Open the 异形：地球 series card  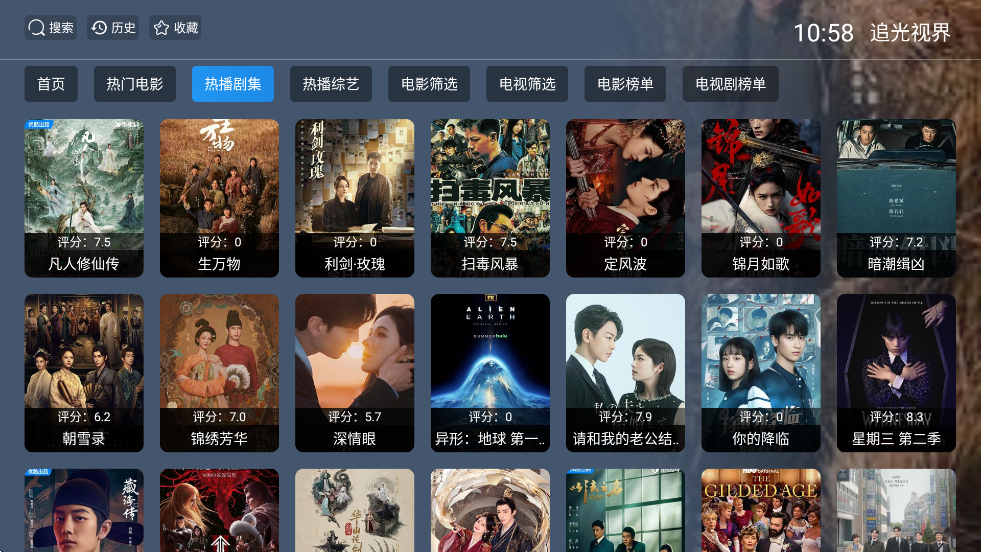(x=490, y=372)
